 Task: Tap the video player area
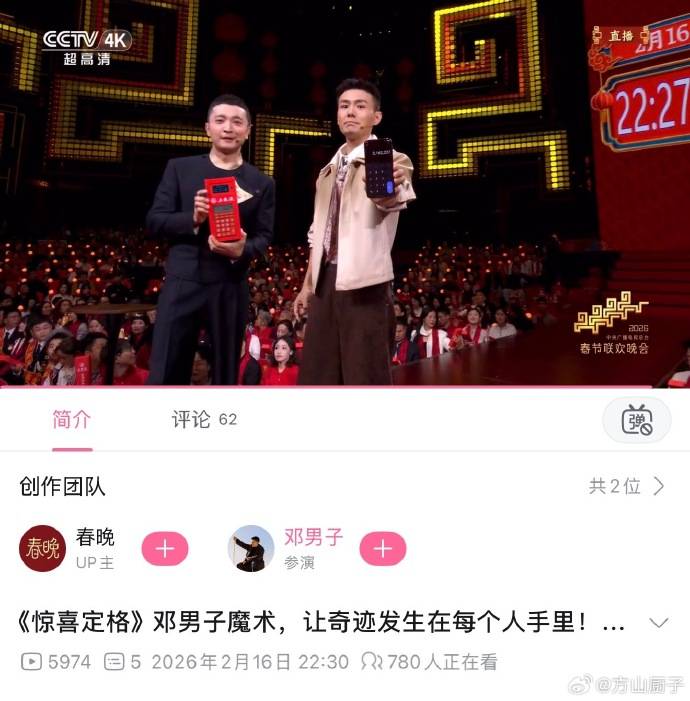345,200
